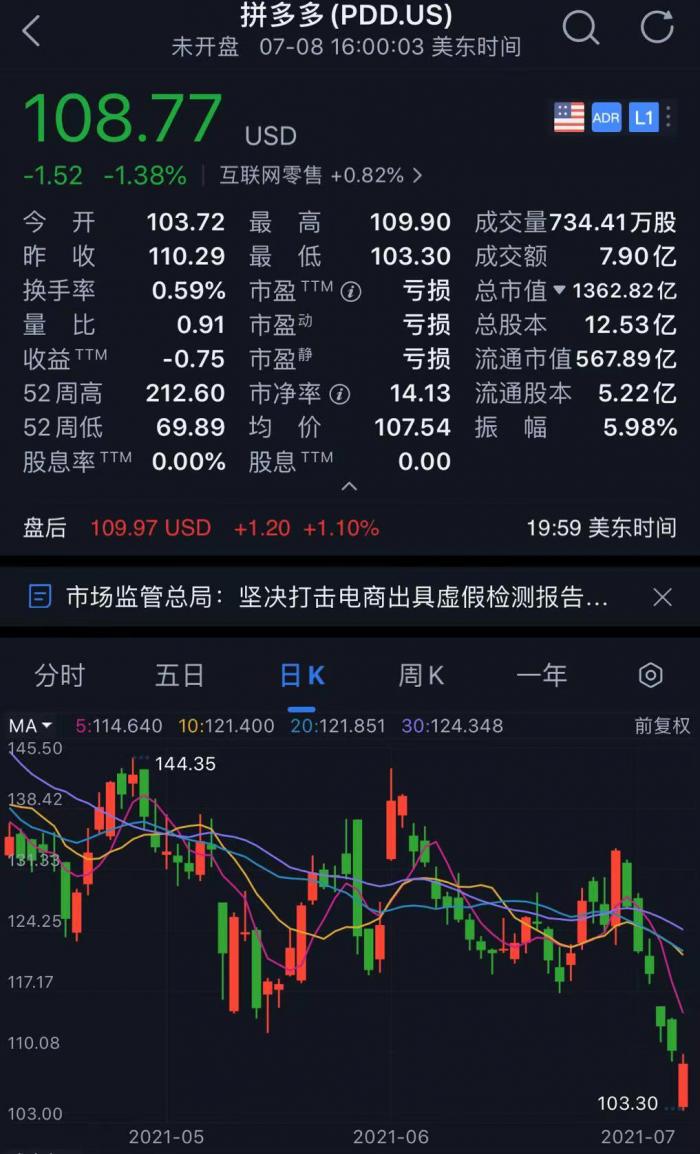Screen dimensions: 700x1154
Task: Toggle the 总市值 currency dropdown arrow
Action: point(559,291)
